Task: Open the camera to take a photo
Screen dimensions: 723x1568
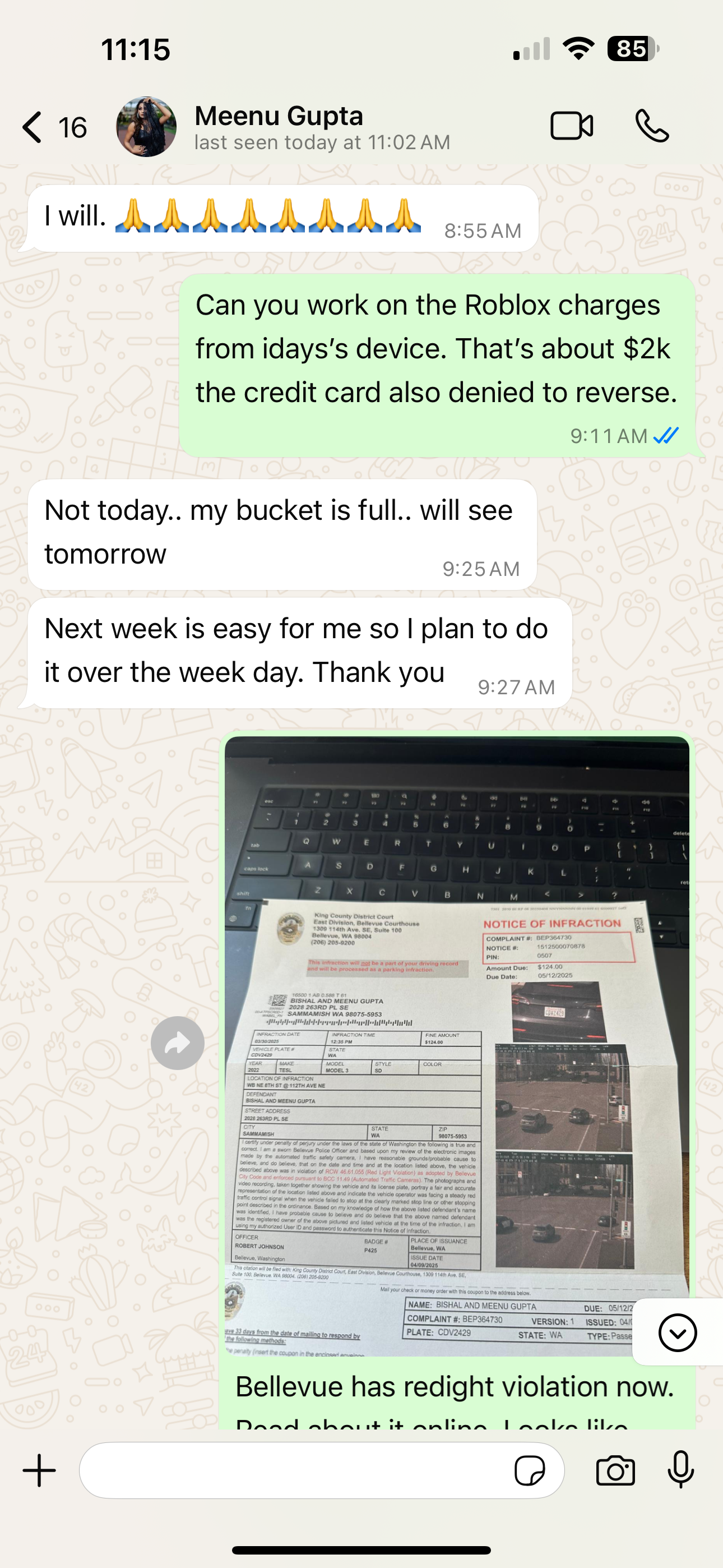Action: pyautogui.click(x=615, y=1471)
